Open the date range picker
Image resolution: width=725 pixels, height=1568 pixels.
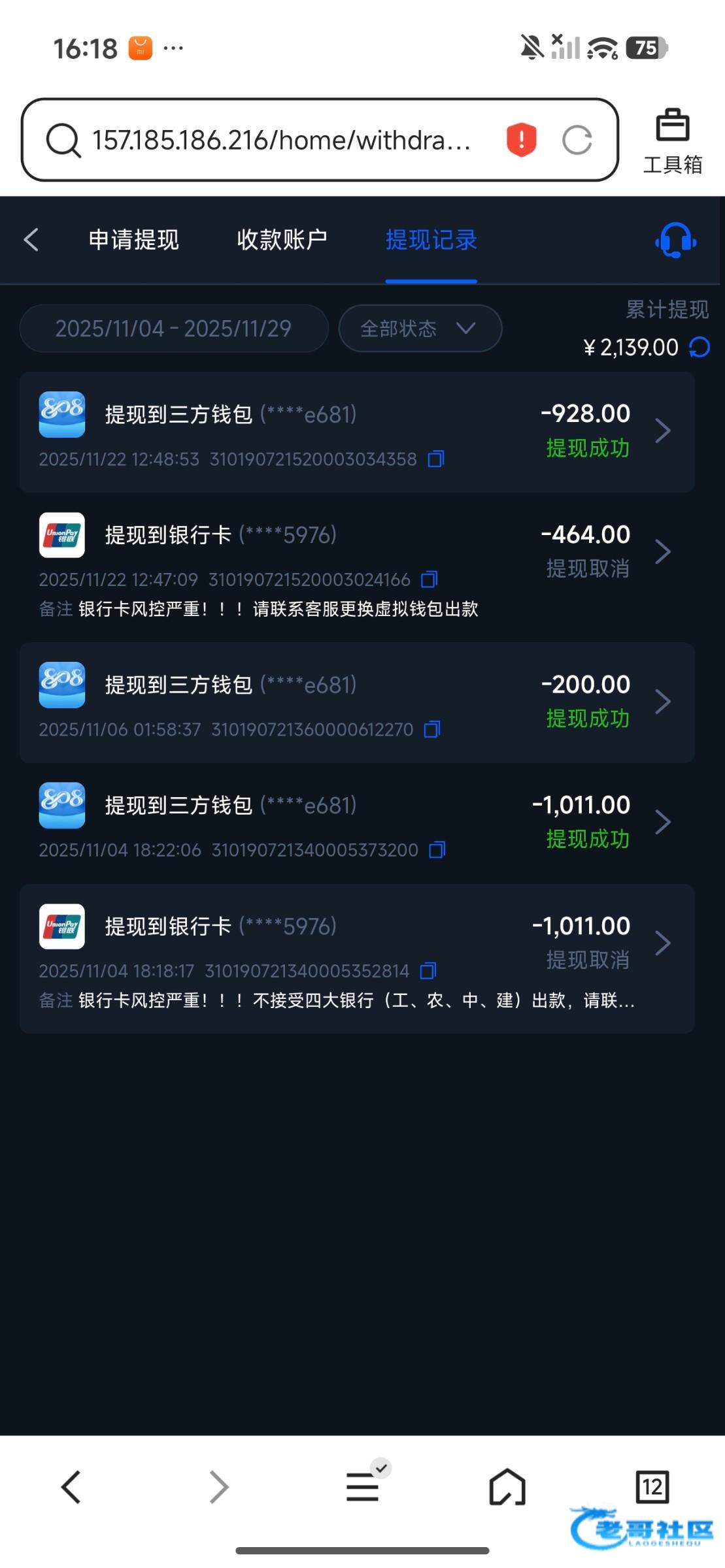(x=173, y=329)
